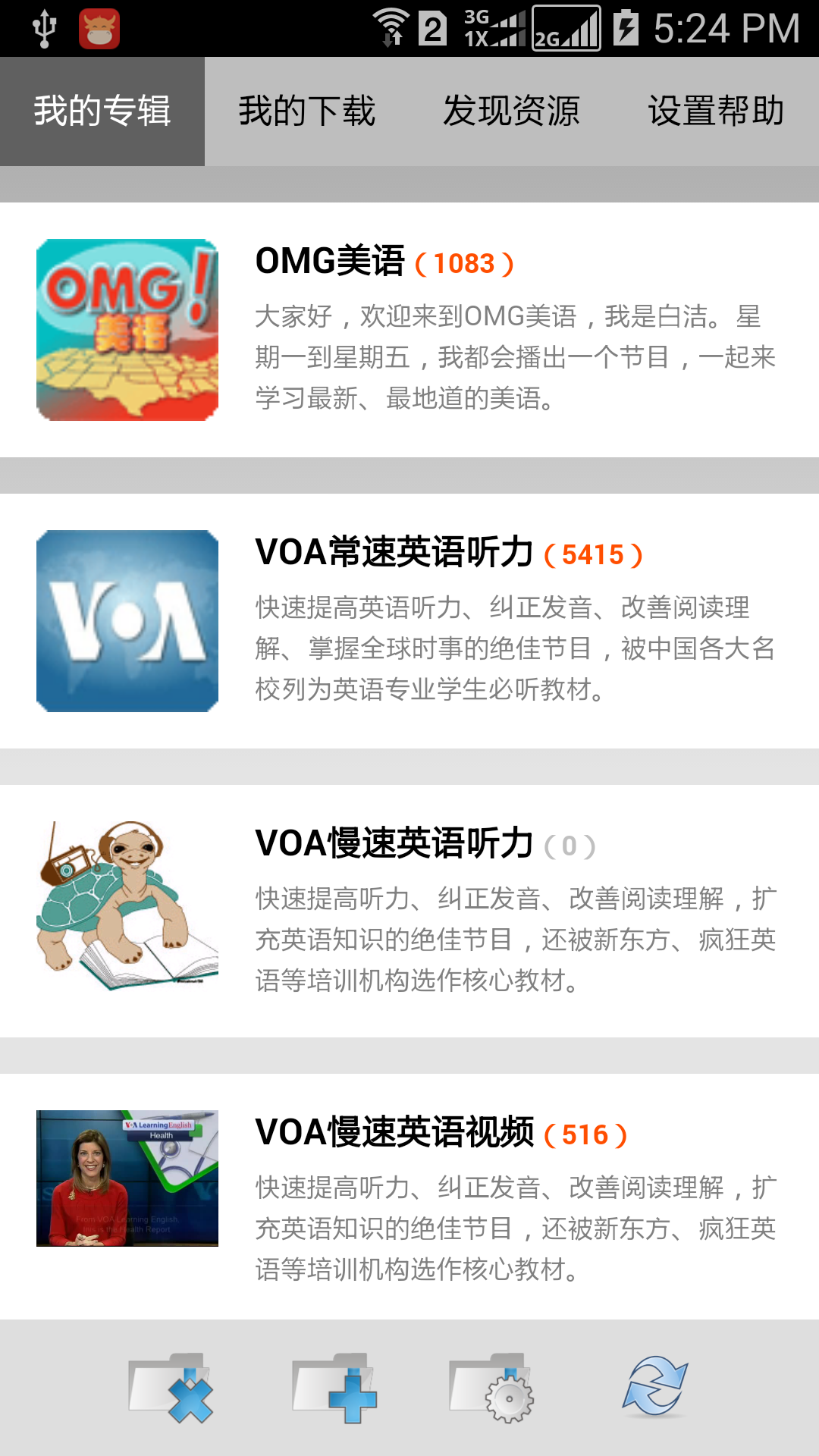819x1456 pixels.
Task: Select the 我的专辑 tab
Action: (x=102, y=111)
